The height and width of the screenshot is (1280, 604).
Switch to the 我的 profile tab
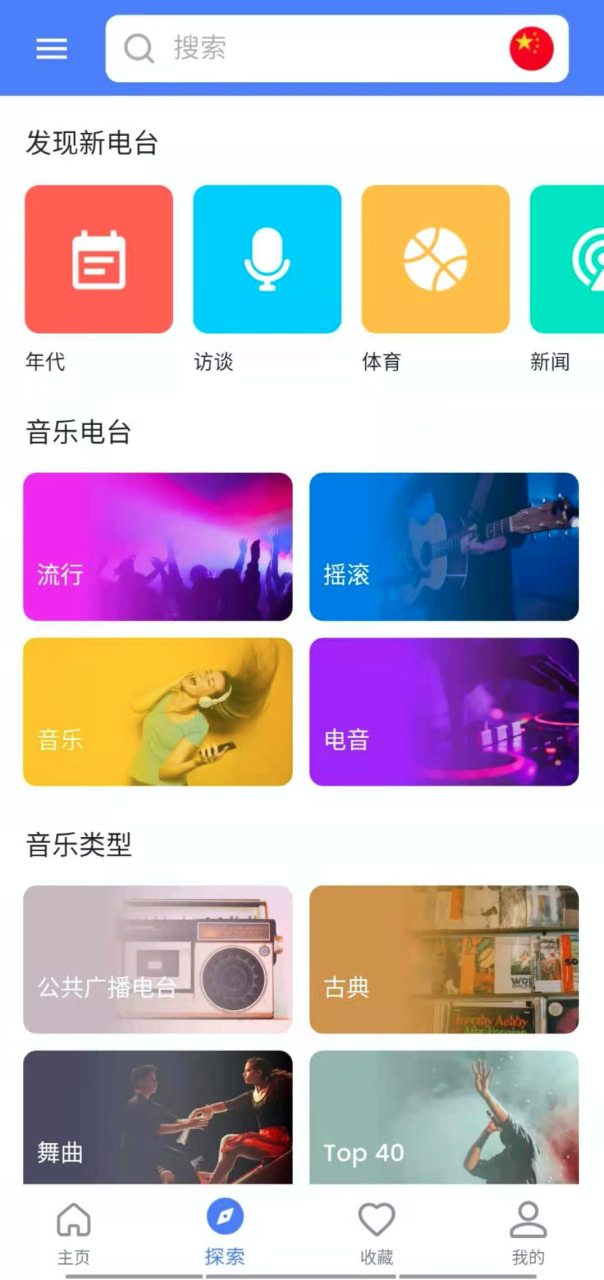click(x=528, y=1232)
